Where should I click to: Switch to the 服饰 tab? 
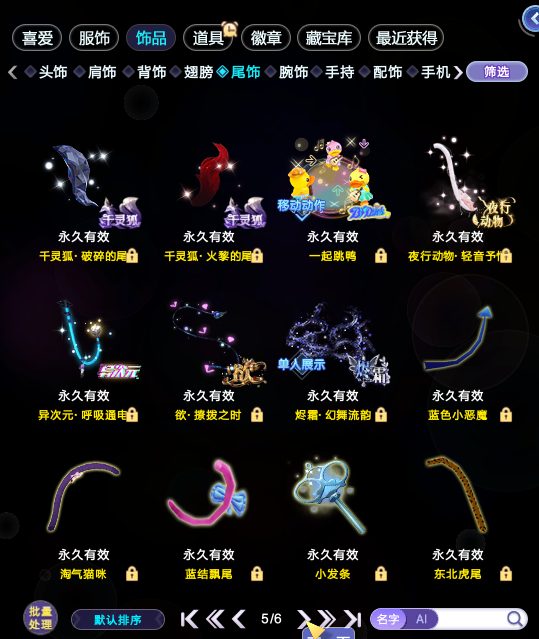(94, 38)
